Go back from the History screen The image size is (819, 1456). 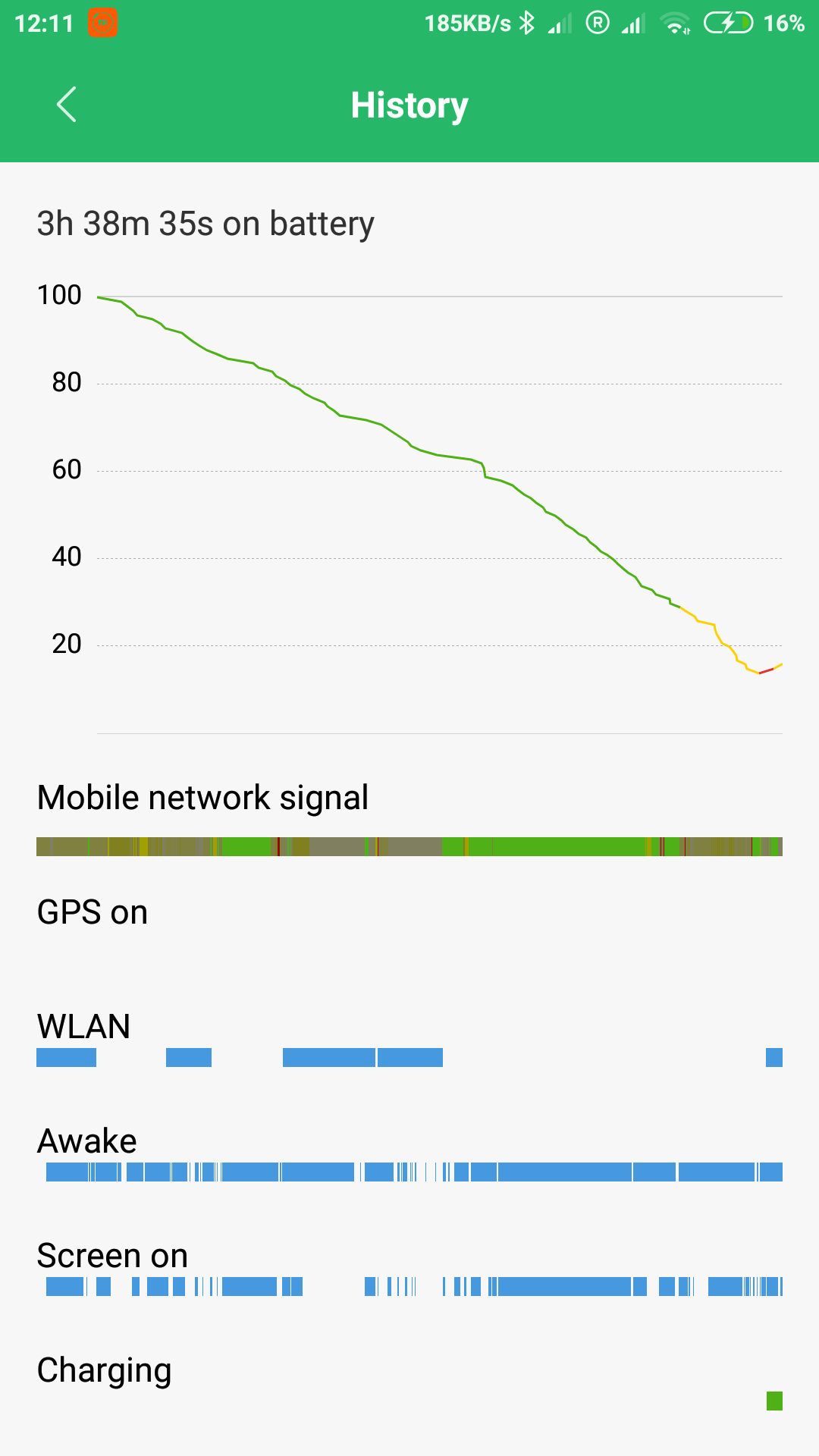click(67, 105)
